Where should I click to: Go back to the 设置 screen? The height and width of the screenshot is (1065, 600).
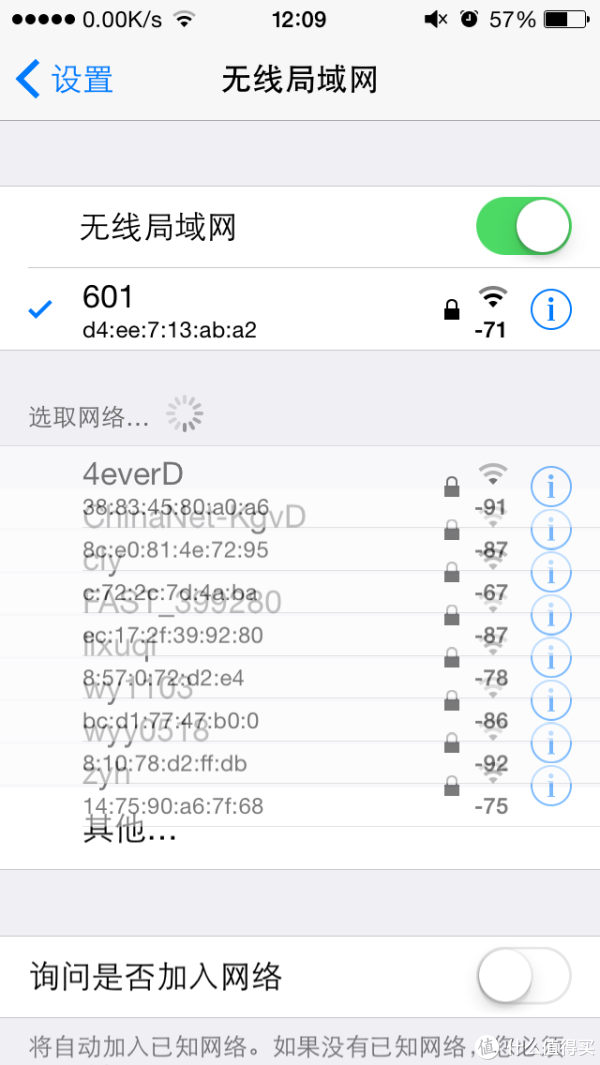(64, 79)
